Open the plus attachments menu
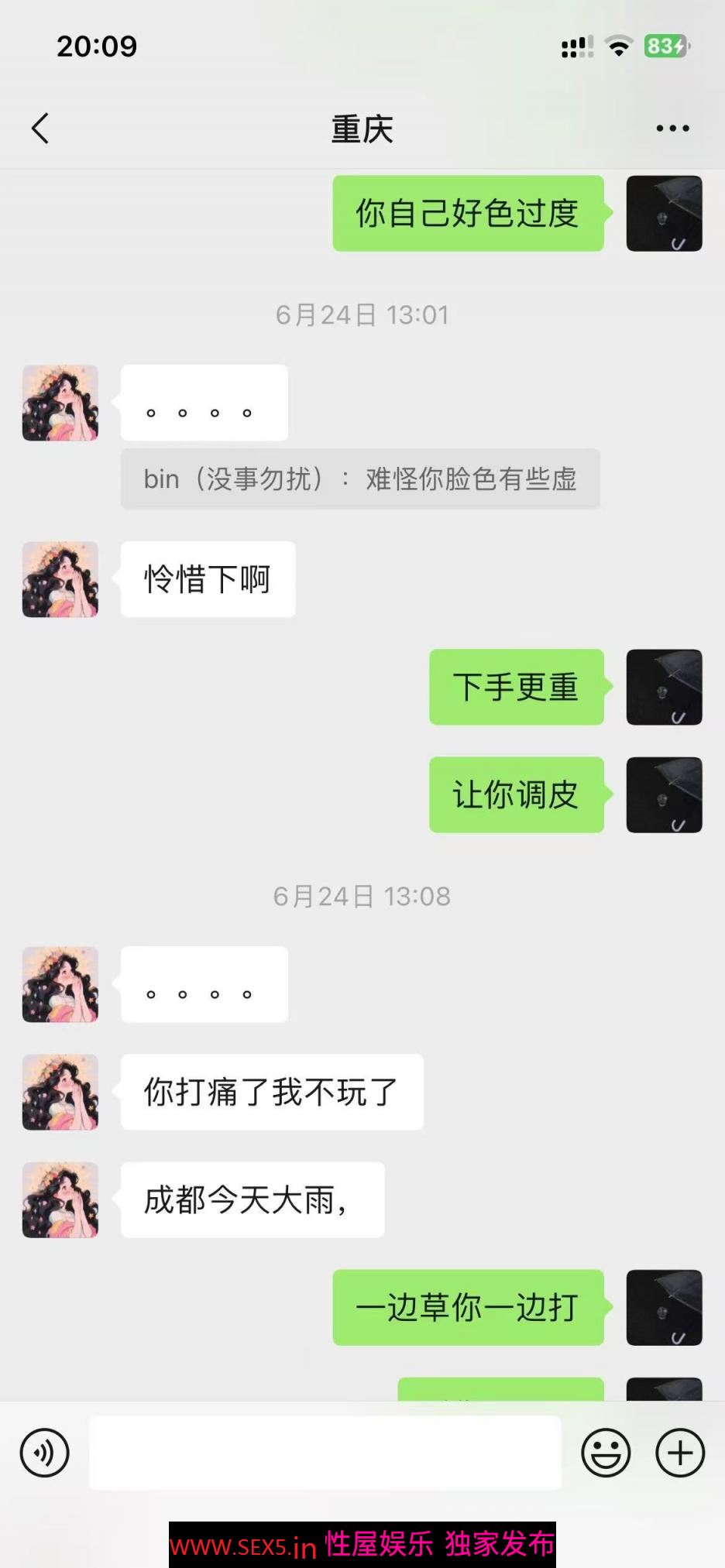 (680, 1453)
